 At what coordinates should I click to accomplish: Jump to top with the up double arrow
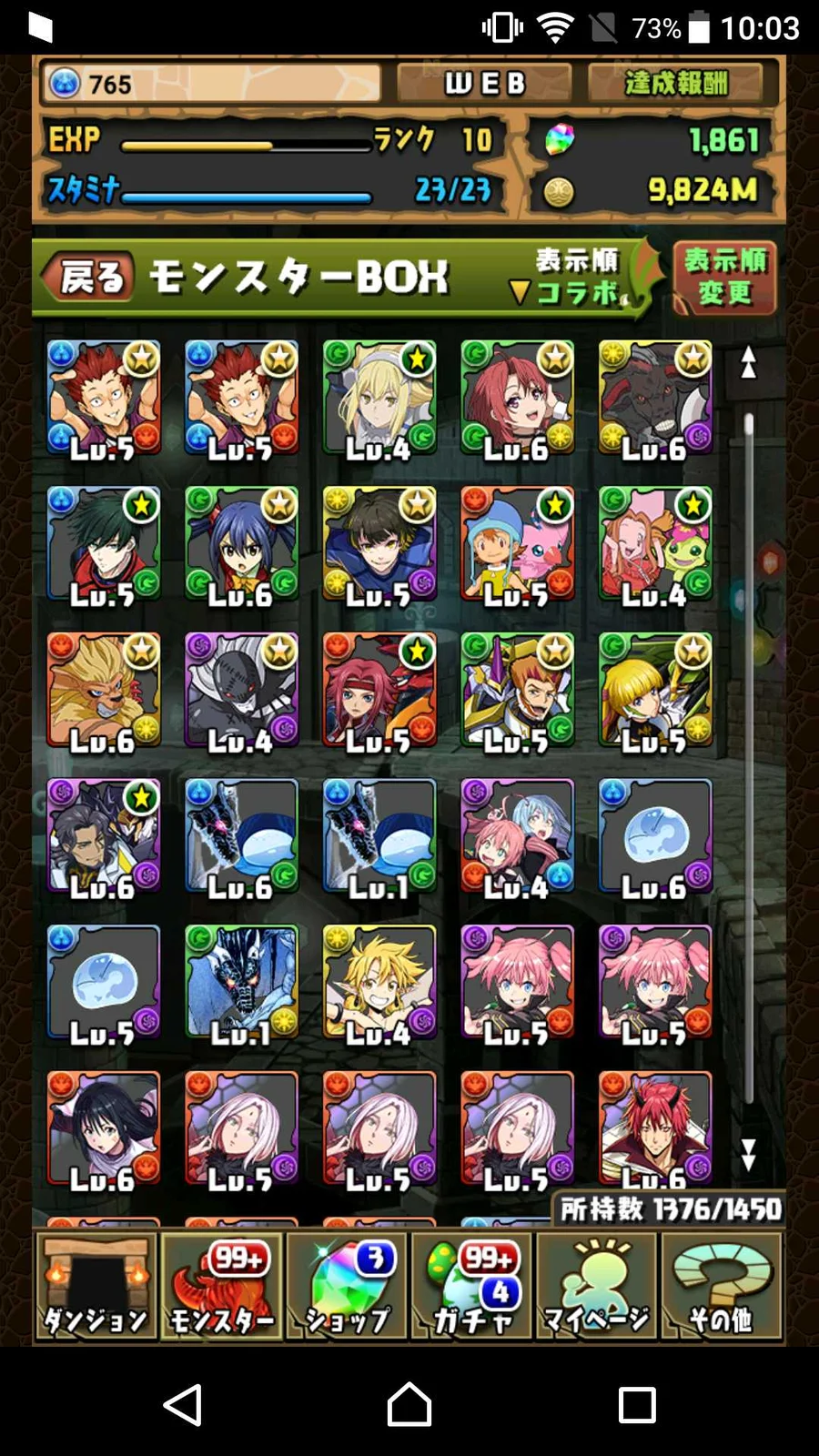pos(748,362)
